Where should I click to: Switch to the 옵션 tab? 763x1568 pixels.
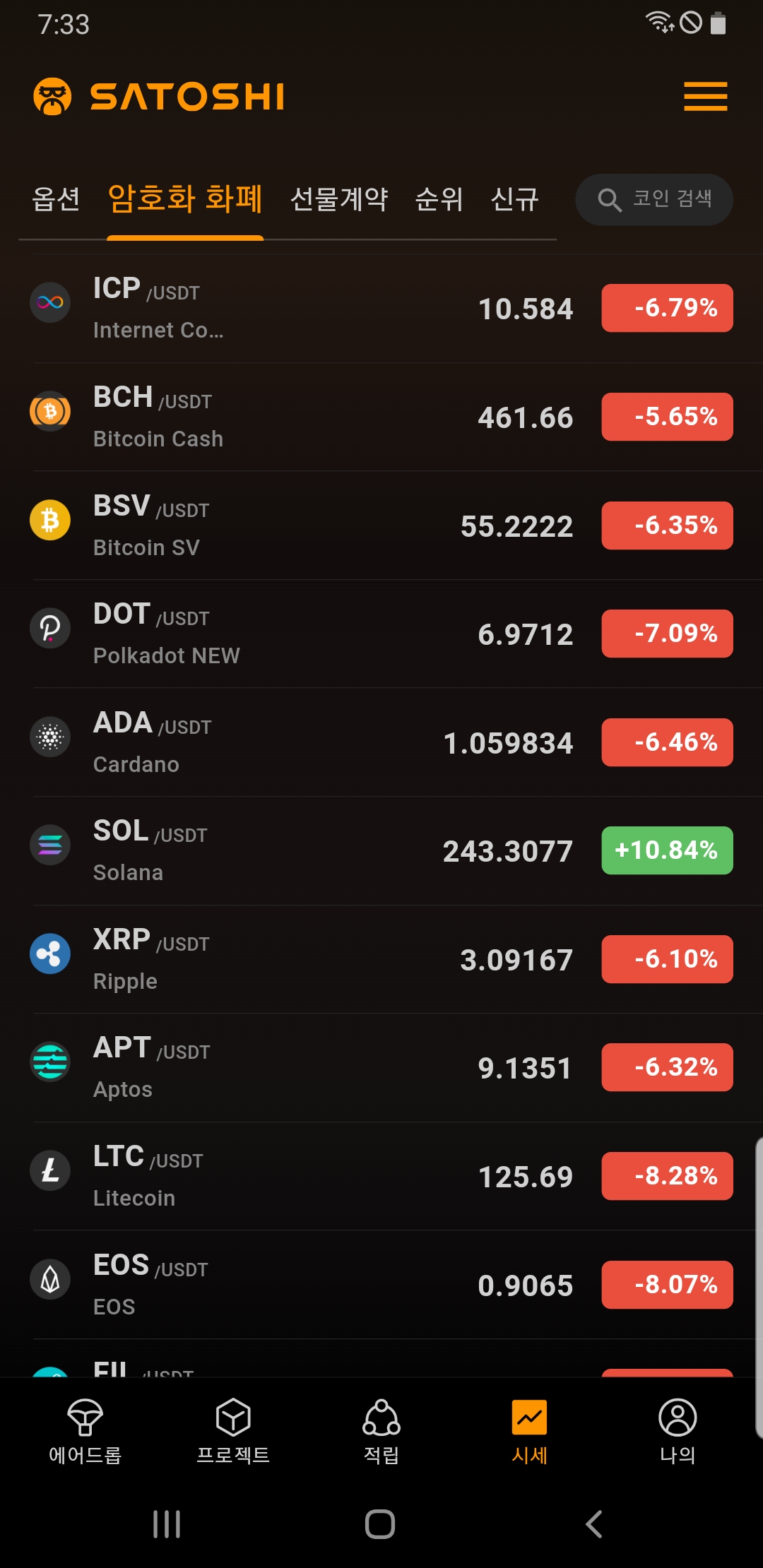[x=56, y=199]
